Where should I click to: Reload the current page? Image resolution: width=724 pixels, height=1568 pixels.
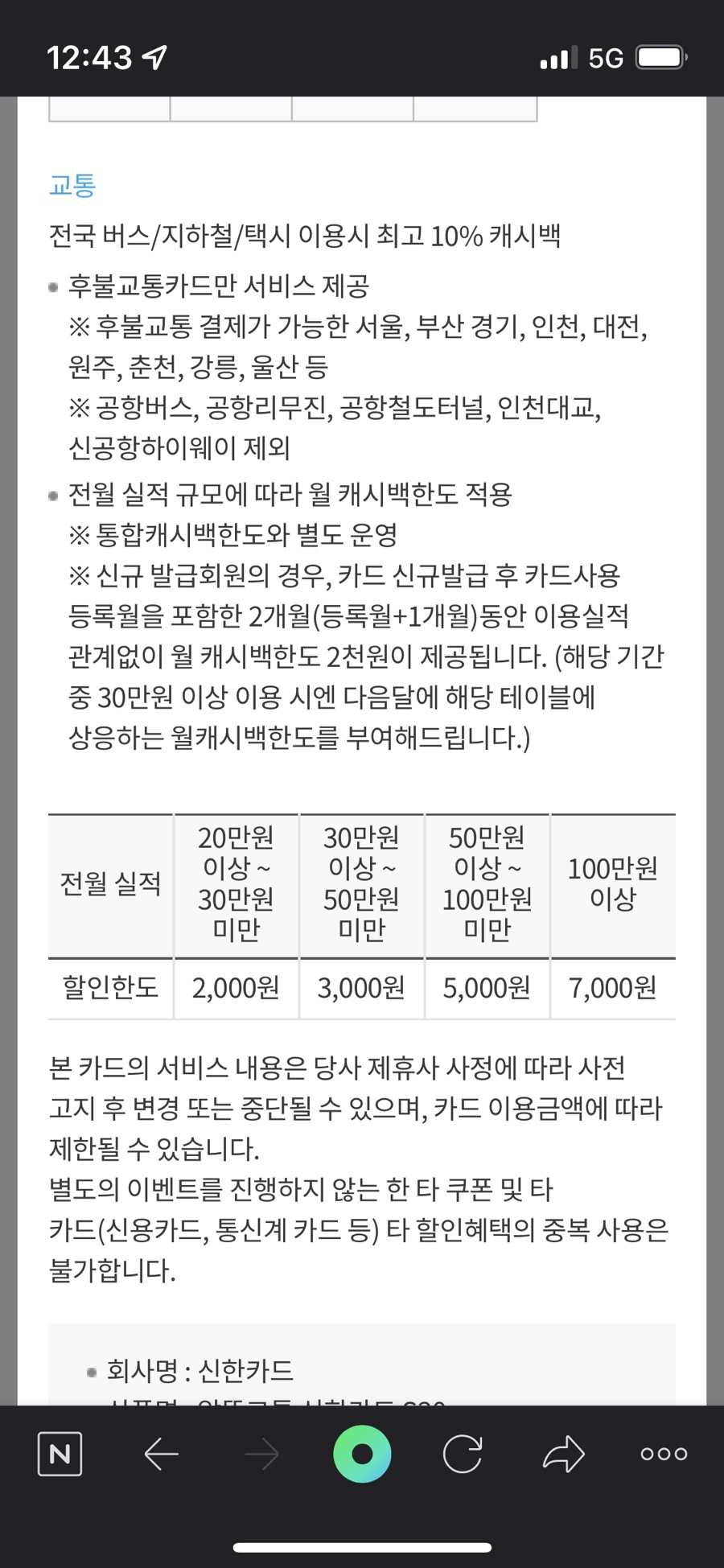(x=463, y=1454)
